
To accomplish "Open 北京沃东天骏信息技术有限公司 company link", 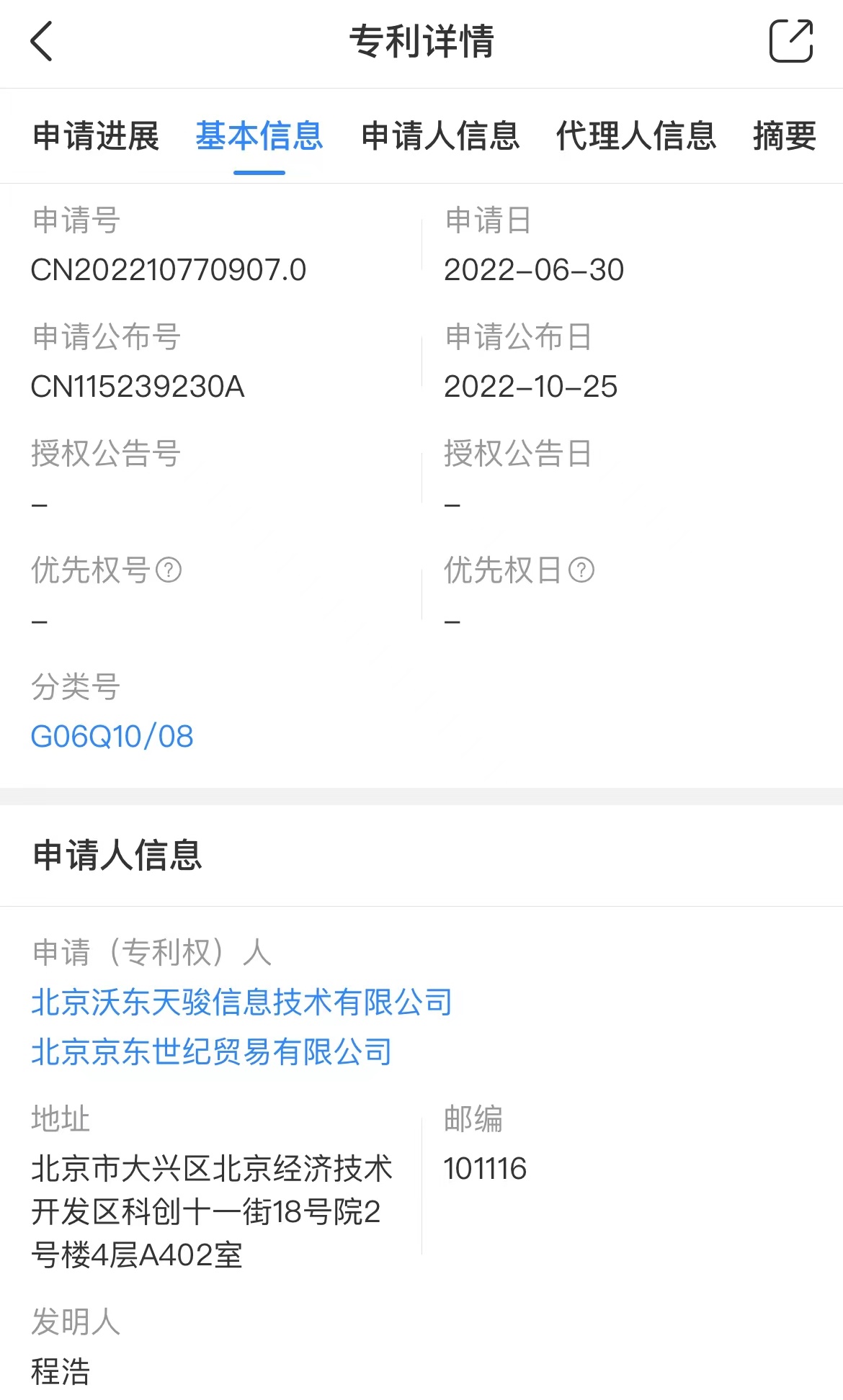I will (x=241, y=1002).
